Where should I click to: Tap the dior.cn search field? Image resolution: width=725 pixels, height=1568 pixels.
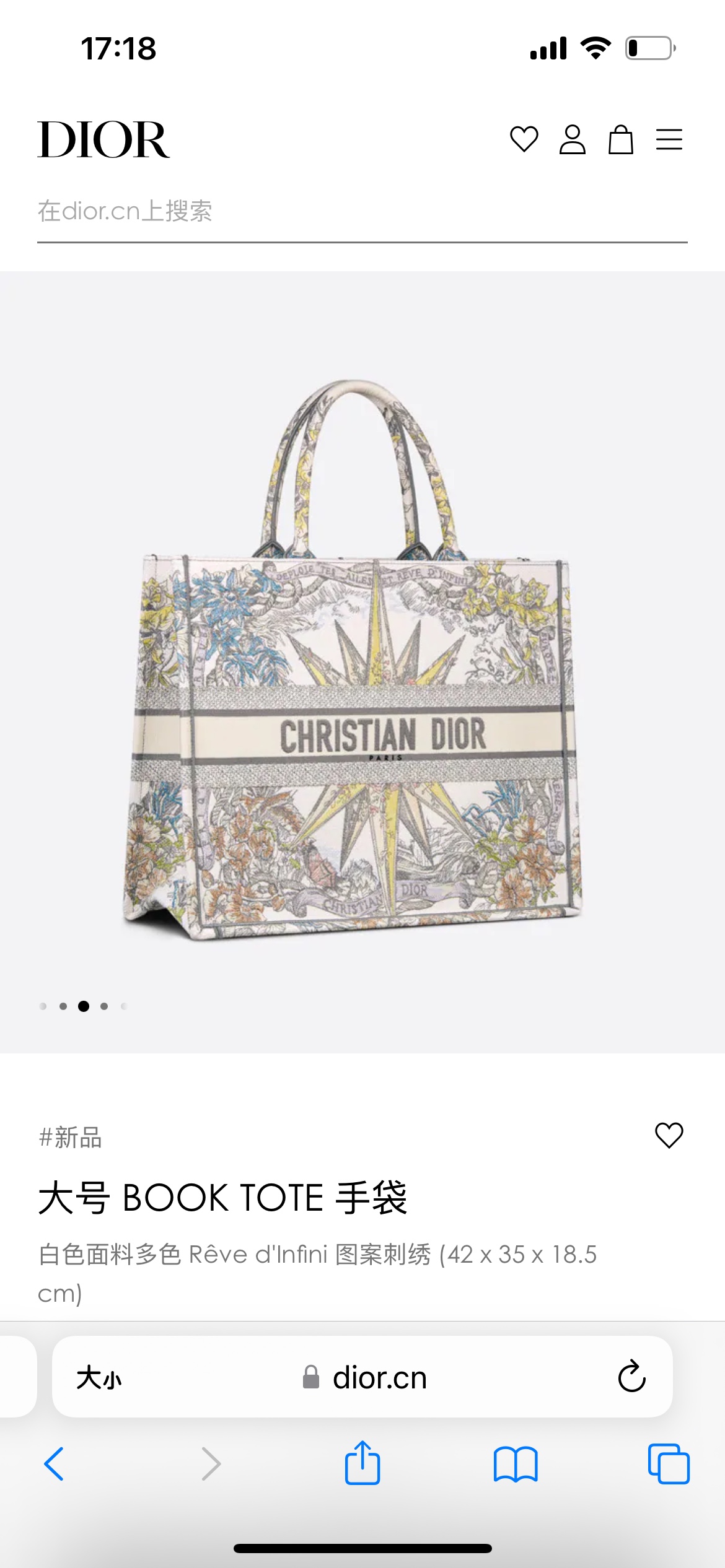point(362,212)
